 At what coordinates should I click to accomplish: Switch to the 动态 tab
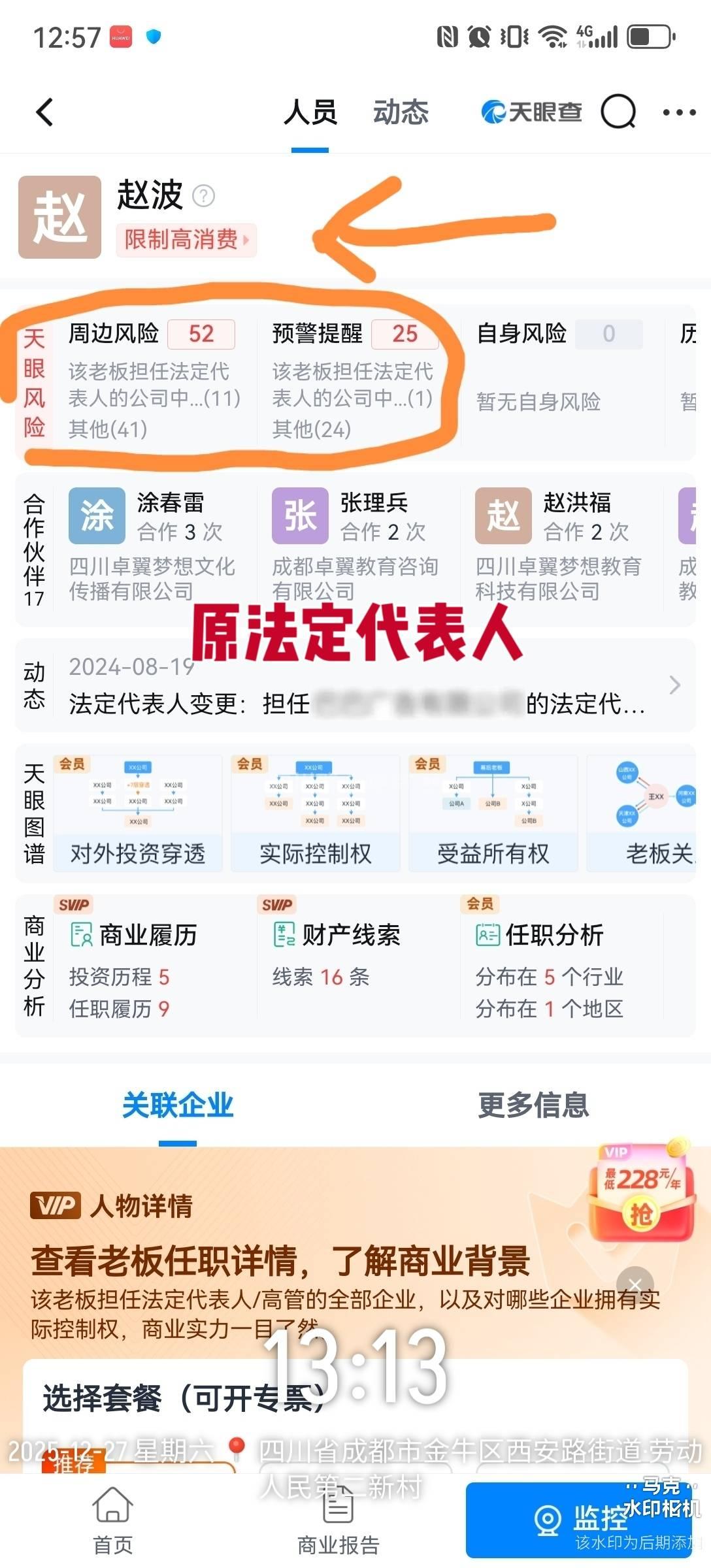pos(401,112)
